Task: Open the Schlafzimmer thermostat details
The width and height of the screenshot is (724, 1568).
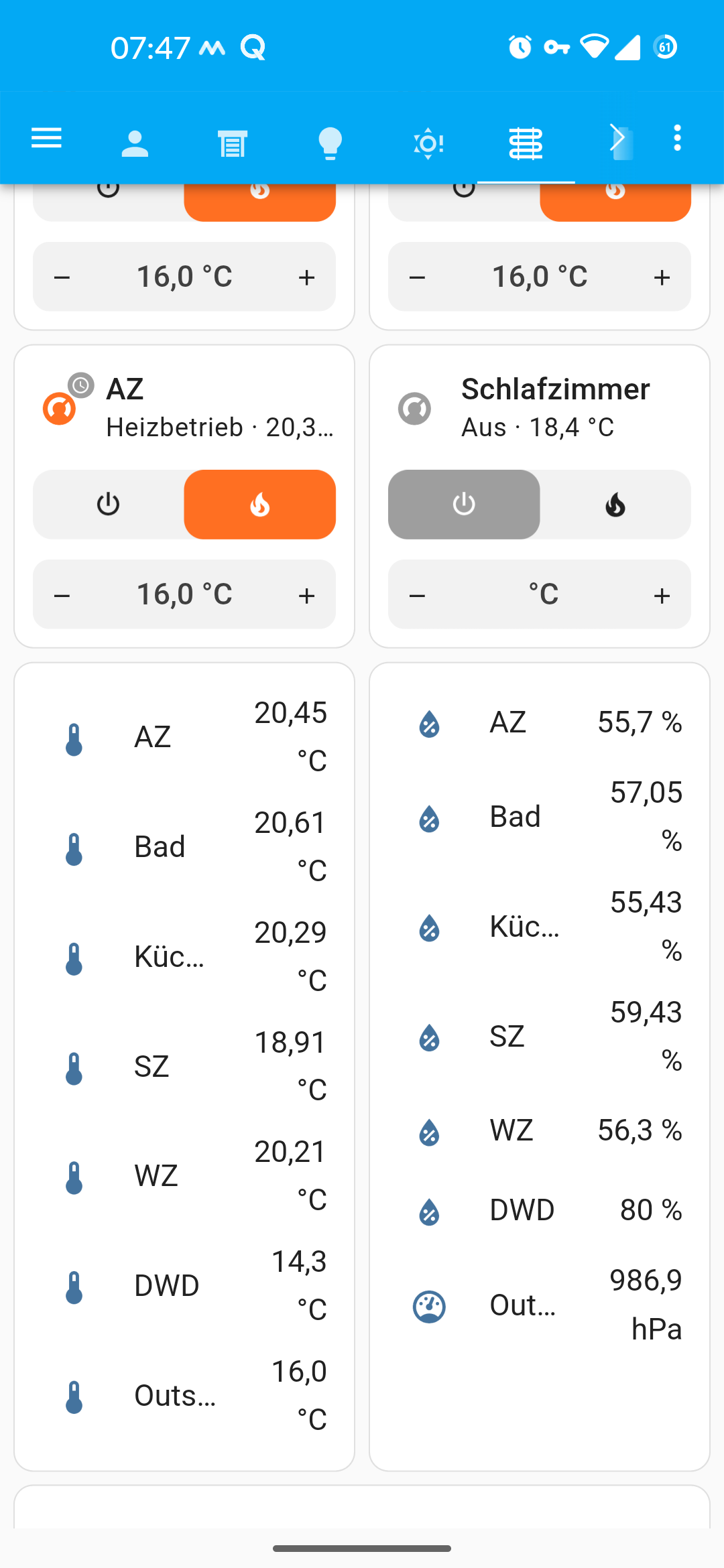Action: [x=540, y=407]
